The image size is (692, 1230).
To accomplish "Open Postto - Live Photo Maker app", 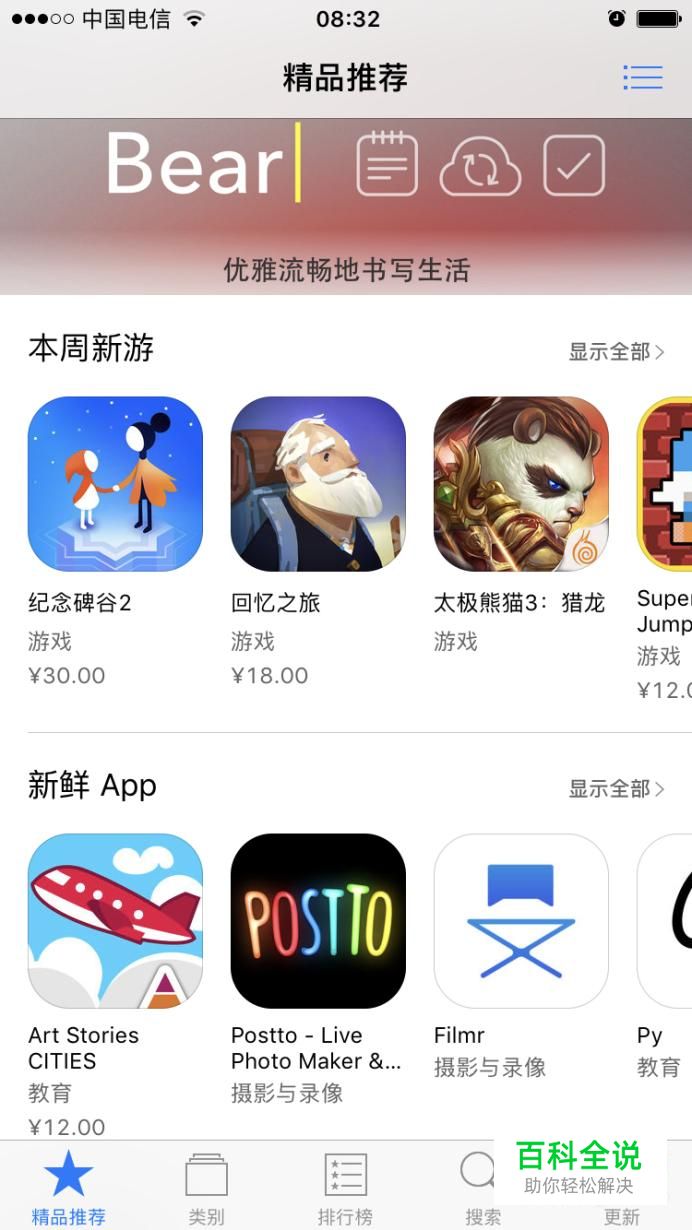I will pyautogui.click(x=318, y=921).
